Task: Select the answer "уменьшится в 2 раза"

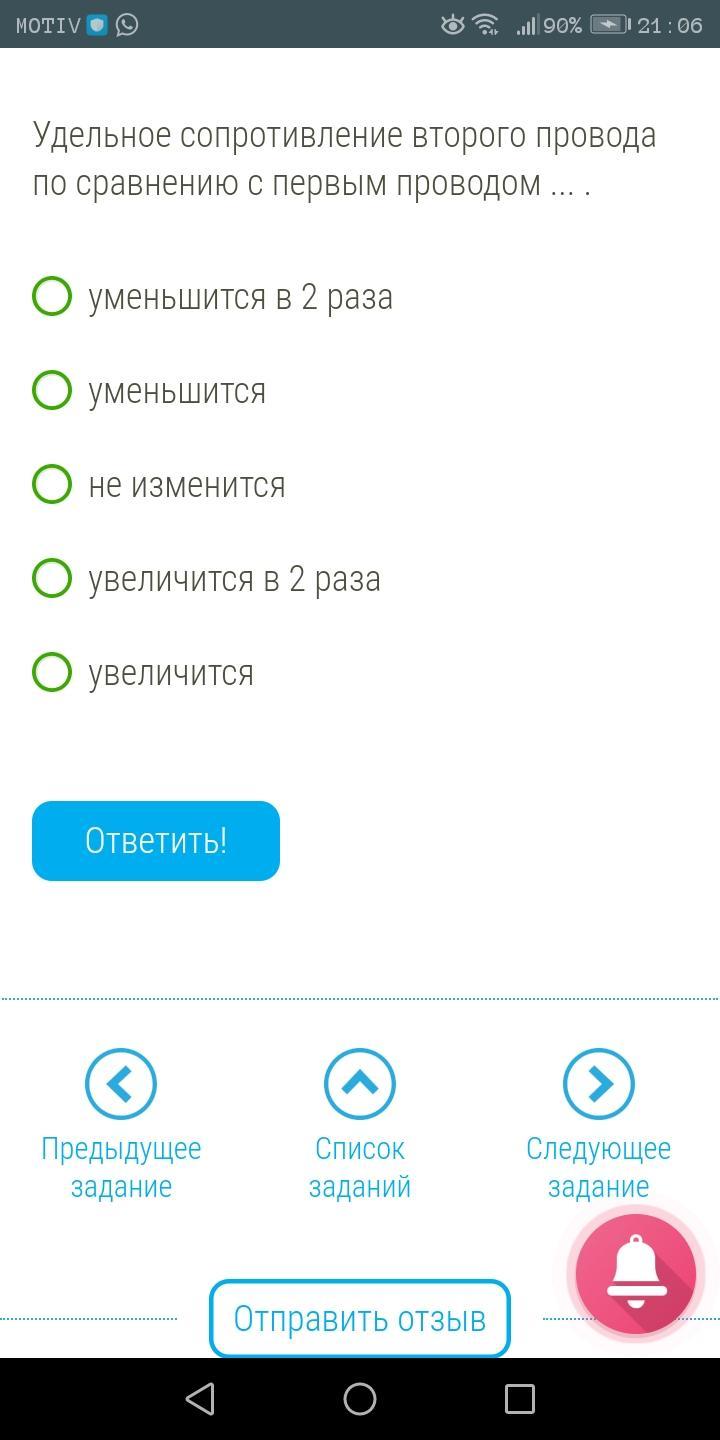Action: tap(52, 297)
